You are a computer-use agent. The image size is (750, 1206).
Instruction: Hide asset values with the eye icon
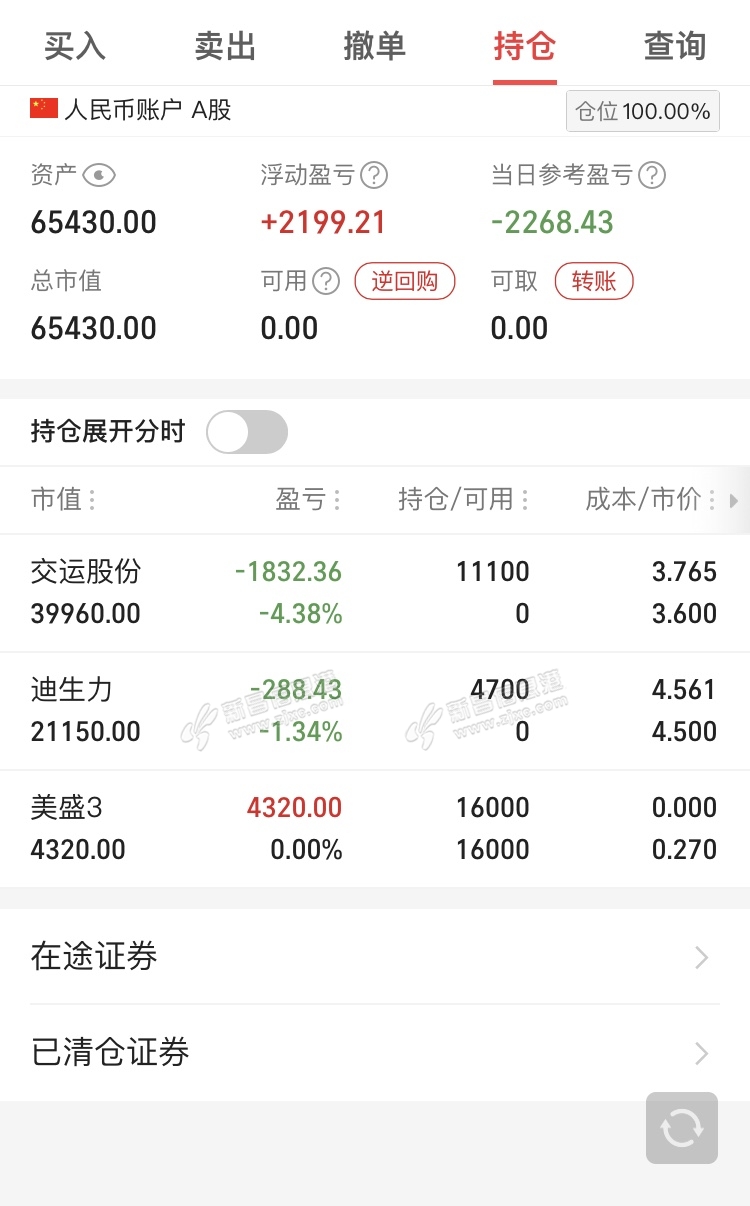[x=99, y=176]
